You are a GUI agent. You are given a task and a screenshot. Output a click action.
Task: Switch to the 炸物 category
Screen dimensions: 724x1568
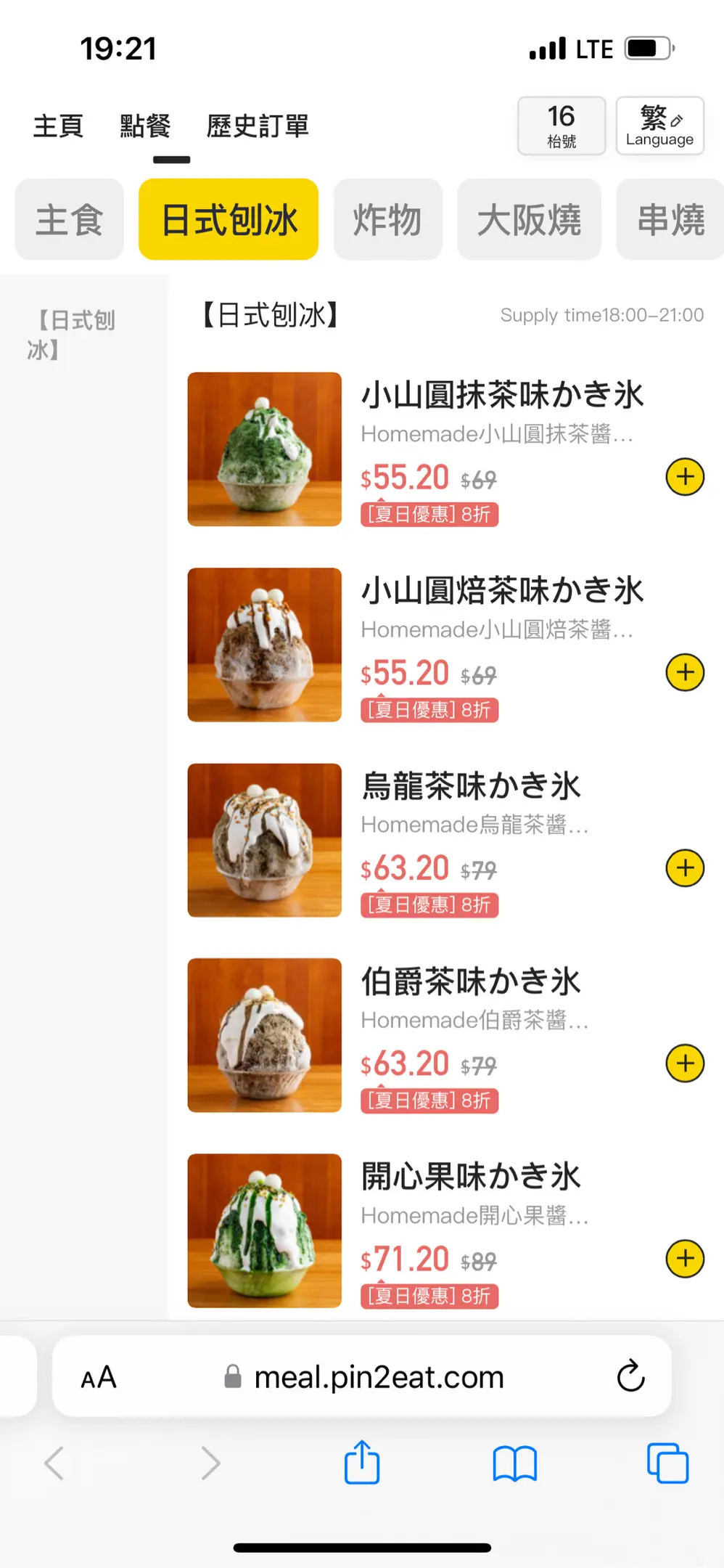click(x=387, y=219)
